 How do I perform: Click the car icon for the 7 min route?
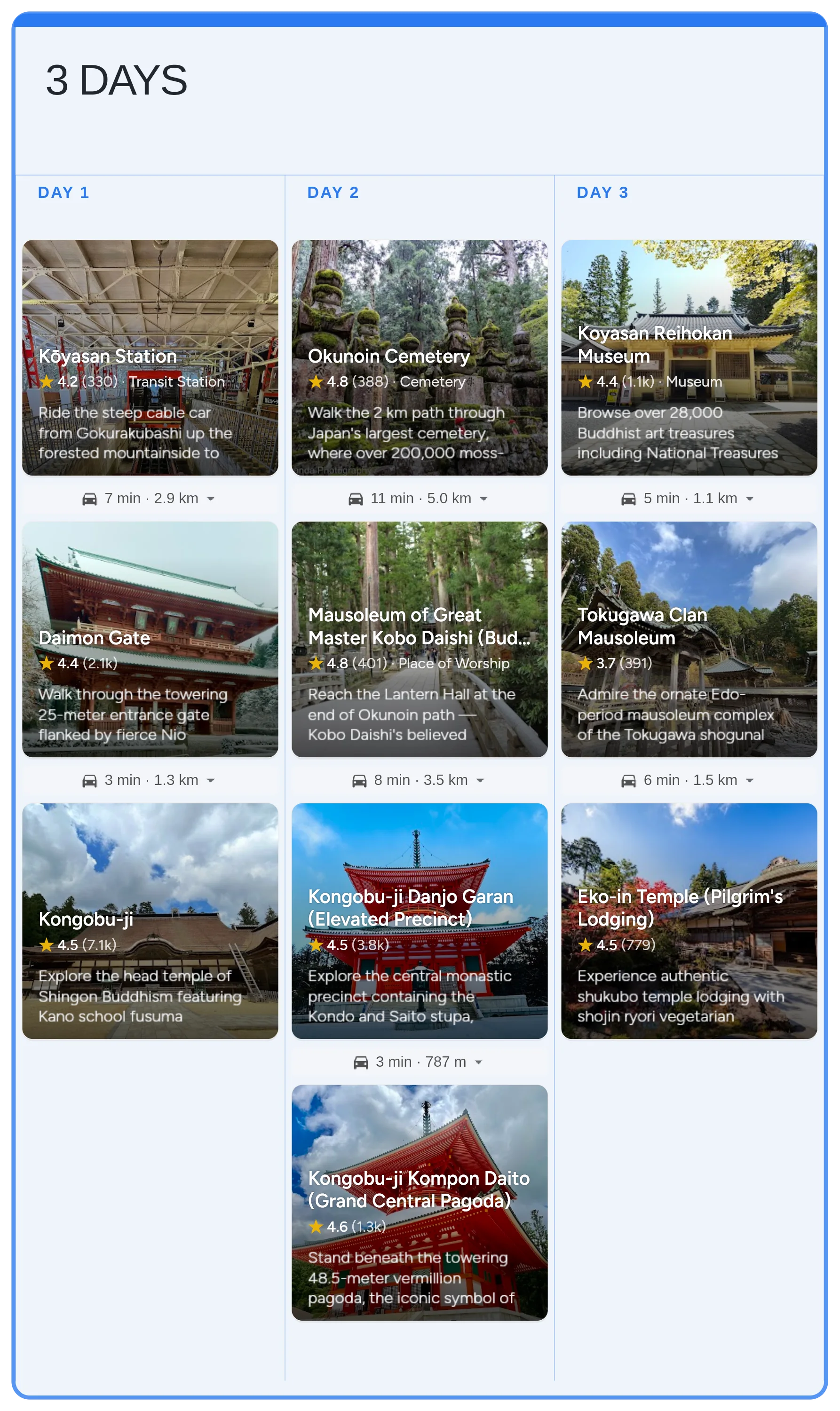click(x=89, y=499)
